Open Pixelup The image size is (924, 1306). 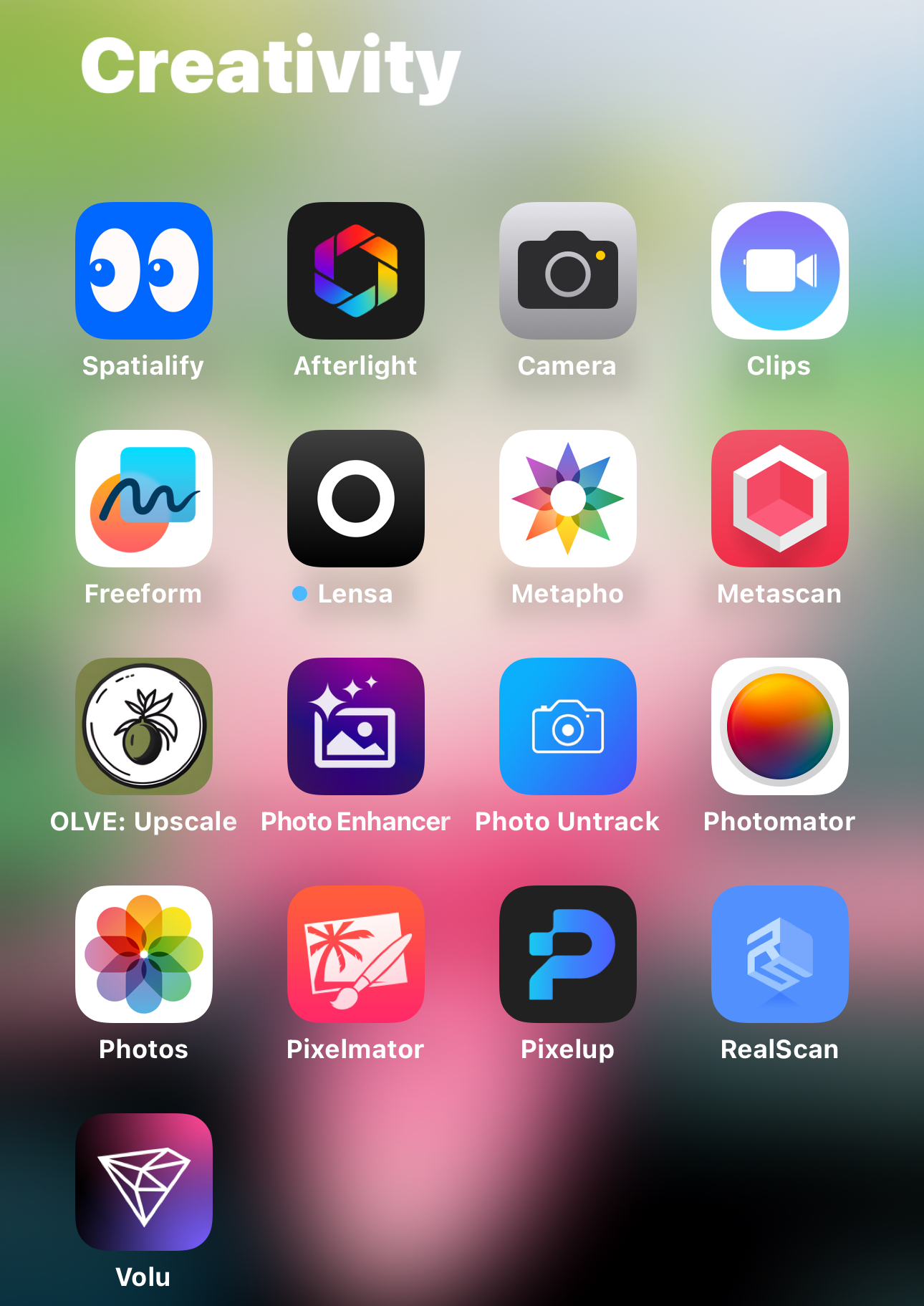click(568, 954)
